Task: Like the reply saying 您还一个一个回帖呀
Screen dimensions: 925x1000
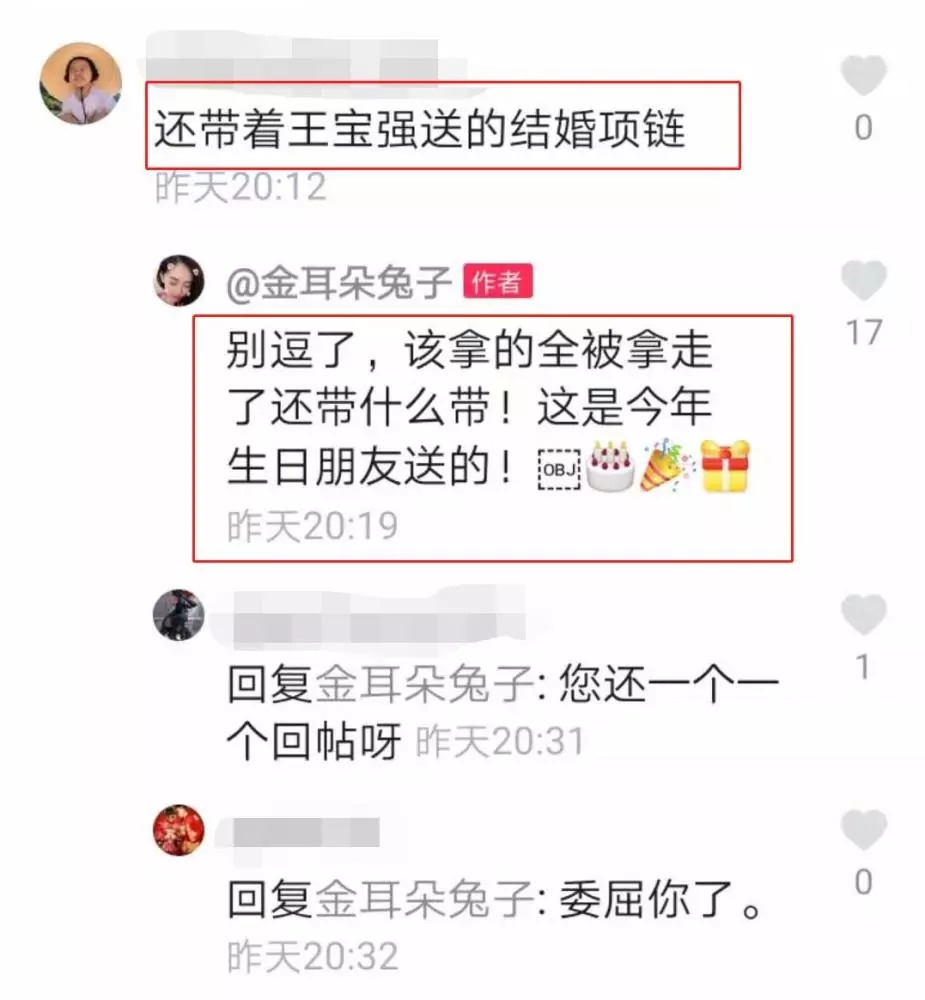Action: 863,616
